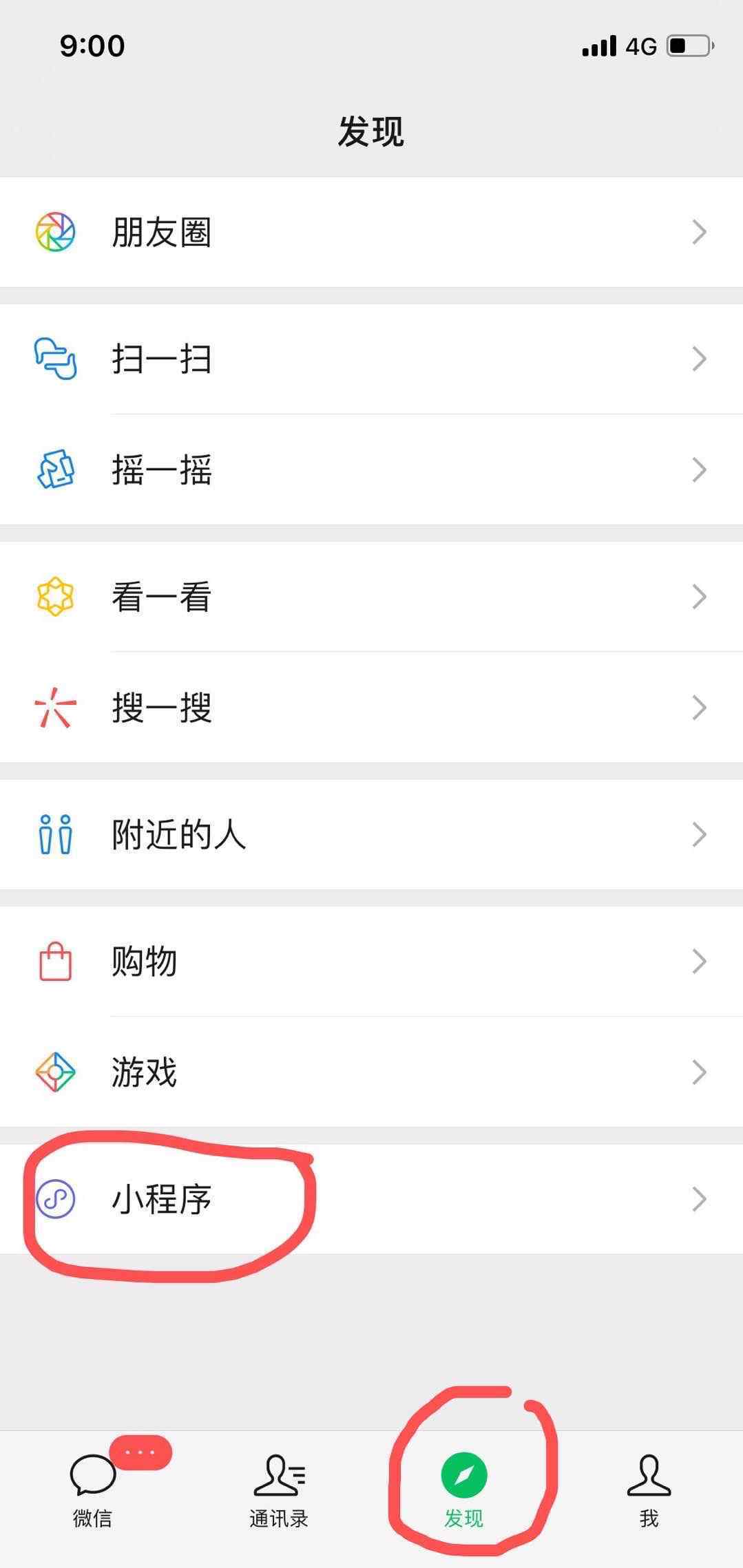Open 看一看 top stories
The width and height of the screenshot is (743, 1568).
[371, 596]
